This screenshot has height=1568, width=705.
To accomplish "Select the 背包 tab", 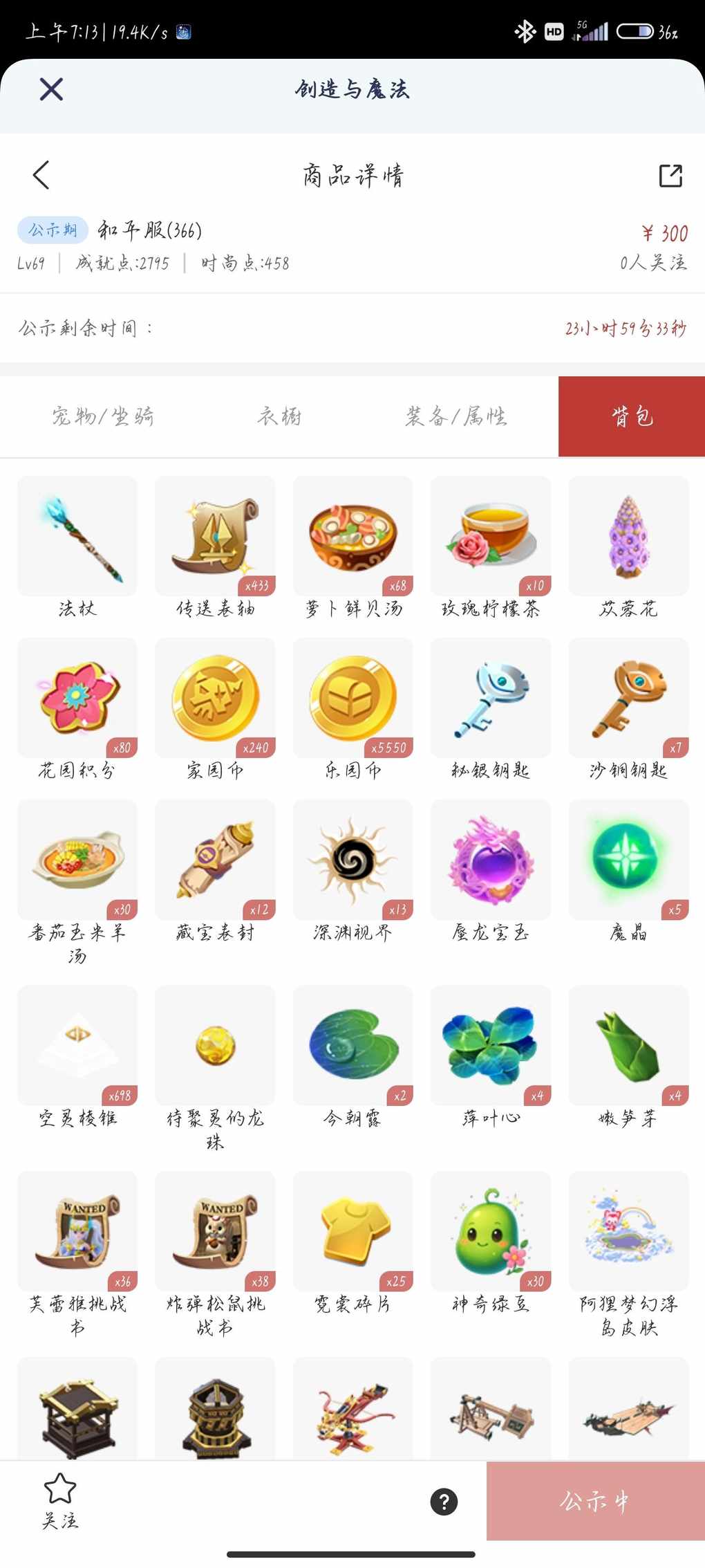I will click(631, 416).
